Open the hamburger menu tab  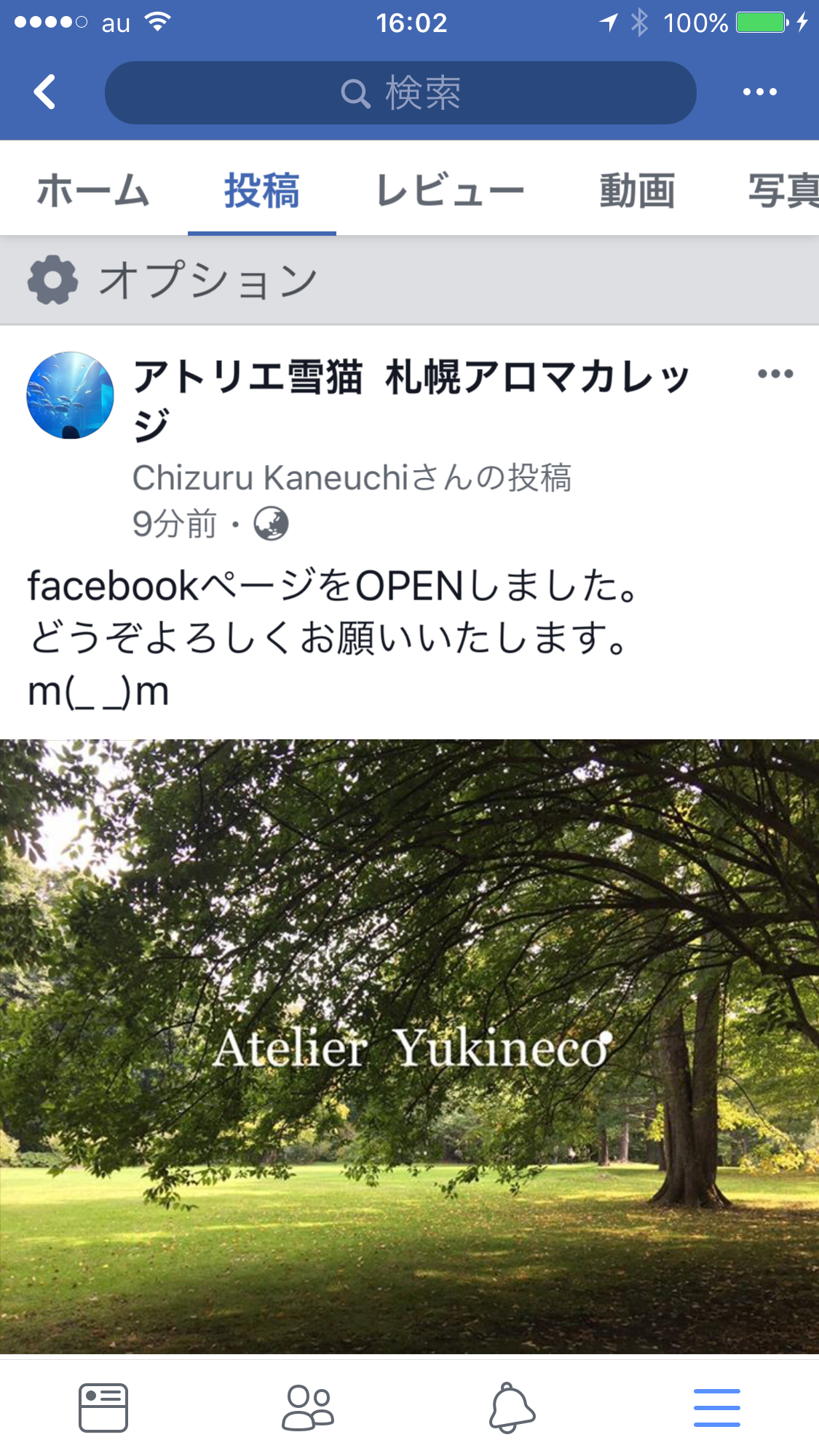tap(717, 1407)
